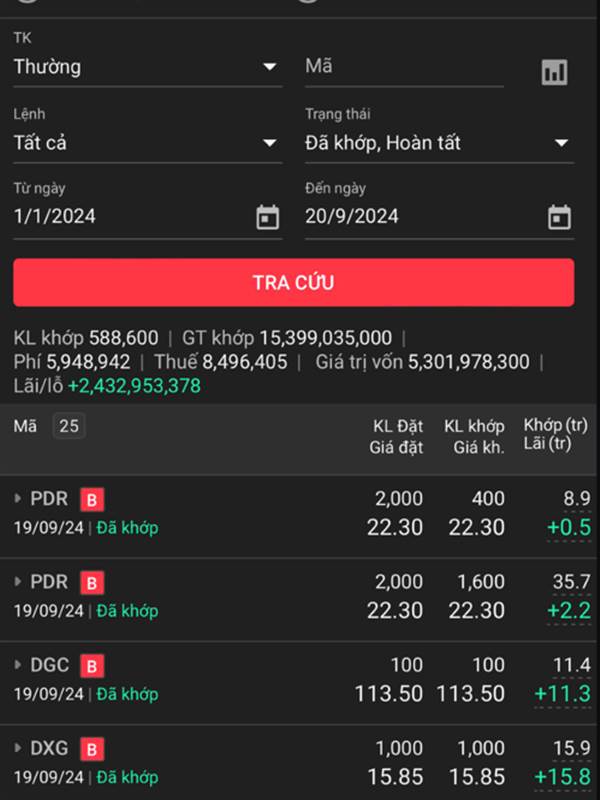Screen dimensions: 600x800
Task: Pick the Đến ngày end date
Action: tap(559, 217)
